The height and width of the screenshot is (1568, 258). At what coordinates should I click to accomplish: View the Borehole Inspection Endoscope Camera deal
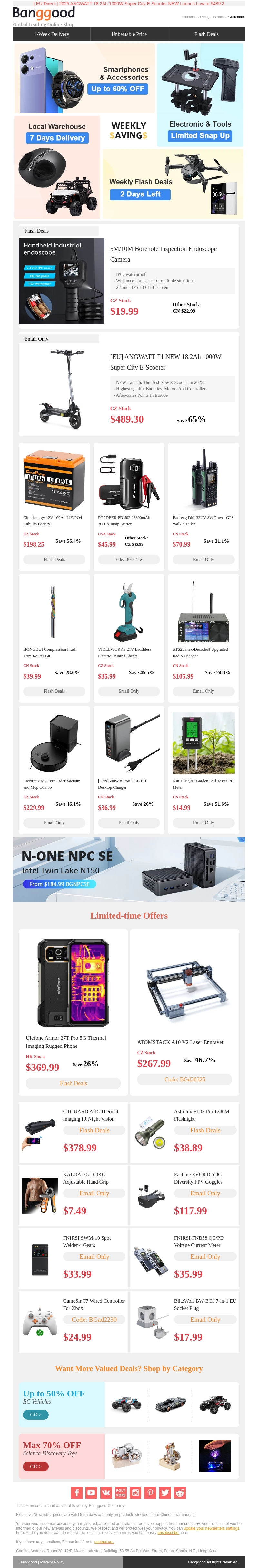163,253
